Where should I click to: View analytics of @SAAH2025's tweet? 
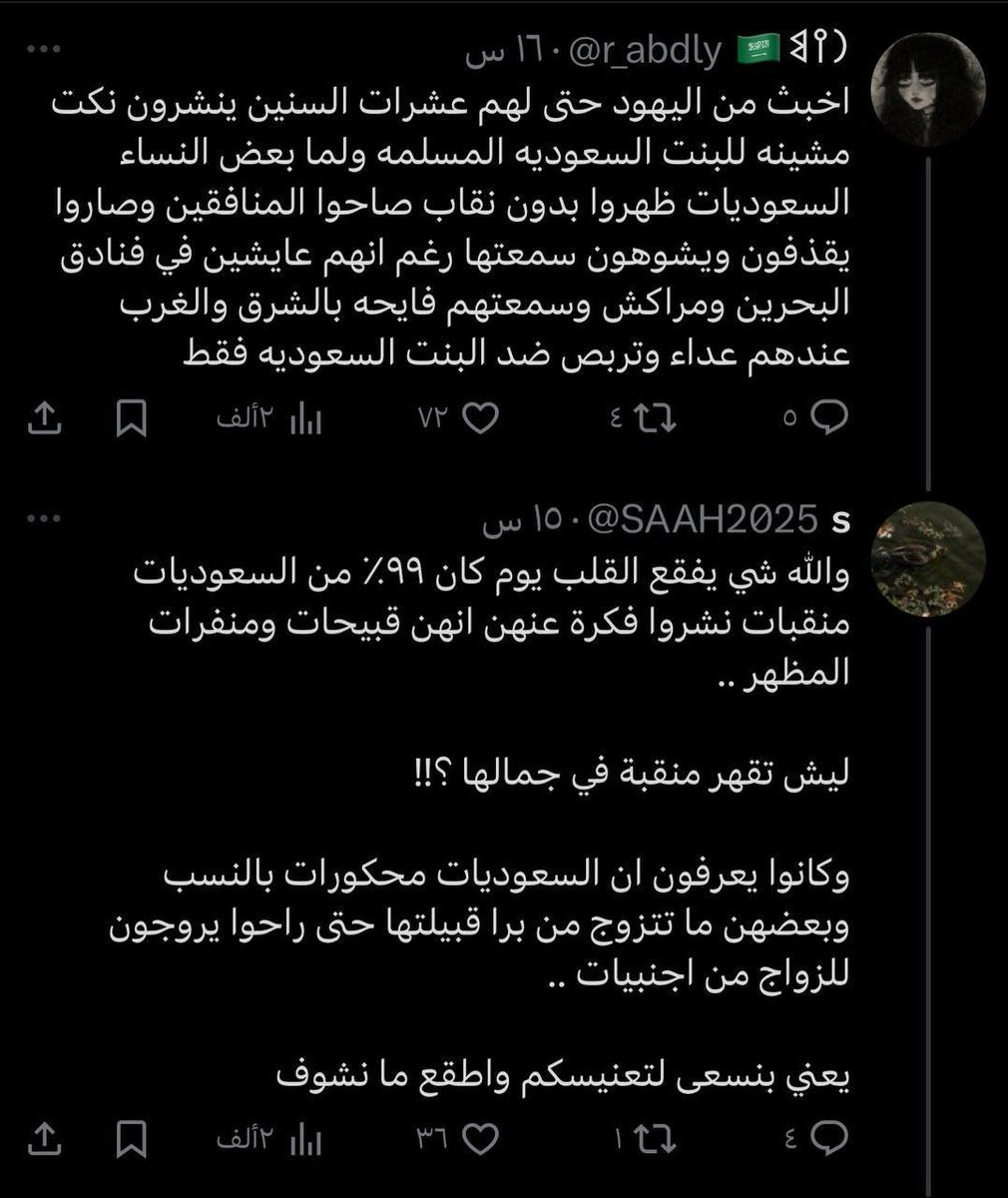click(x=305, y=1138)
